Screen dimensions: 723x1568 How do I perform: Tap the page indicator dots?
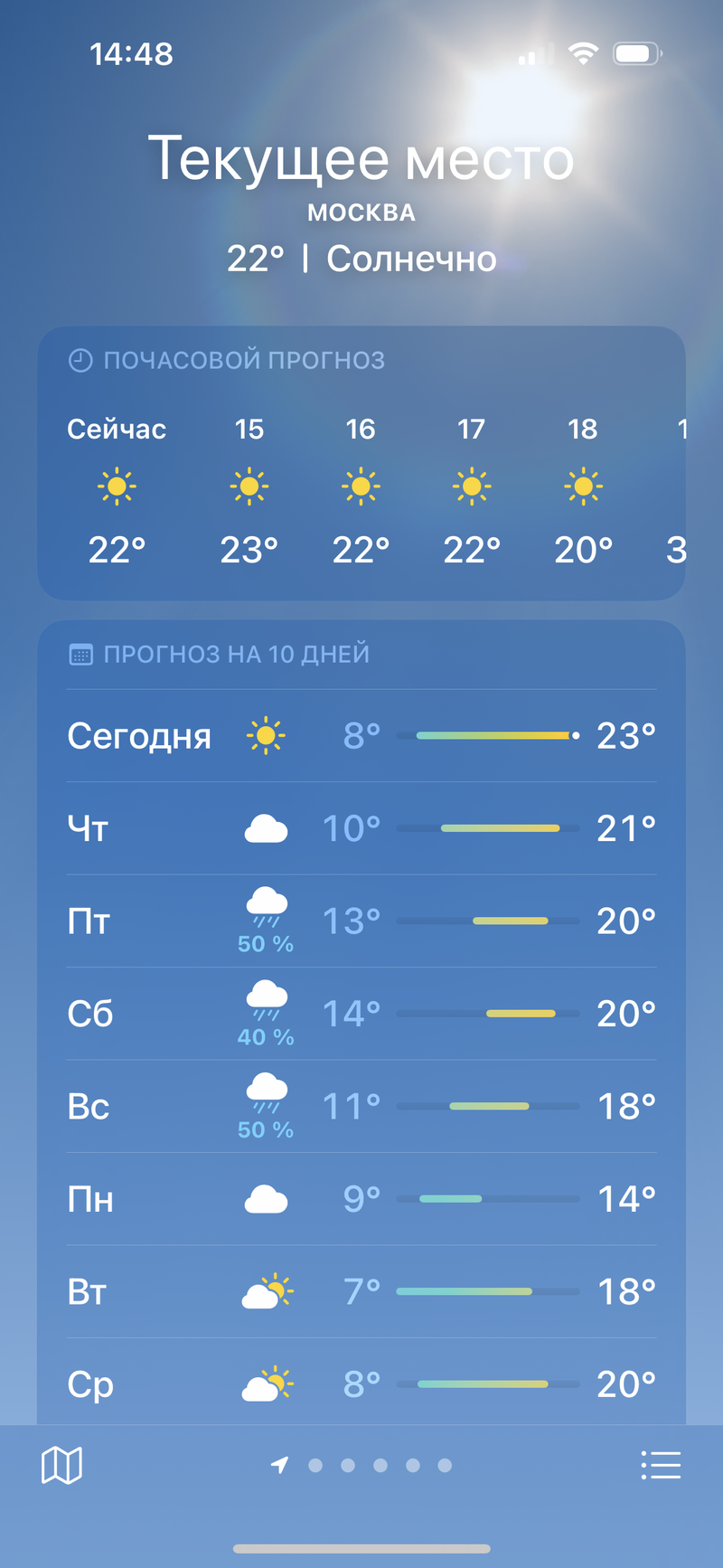tap(363, 1465)
